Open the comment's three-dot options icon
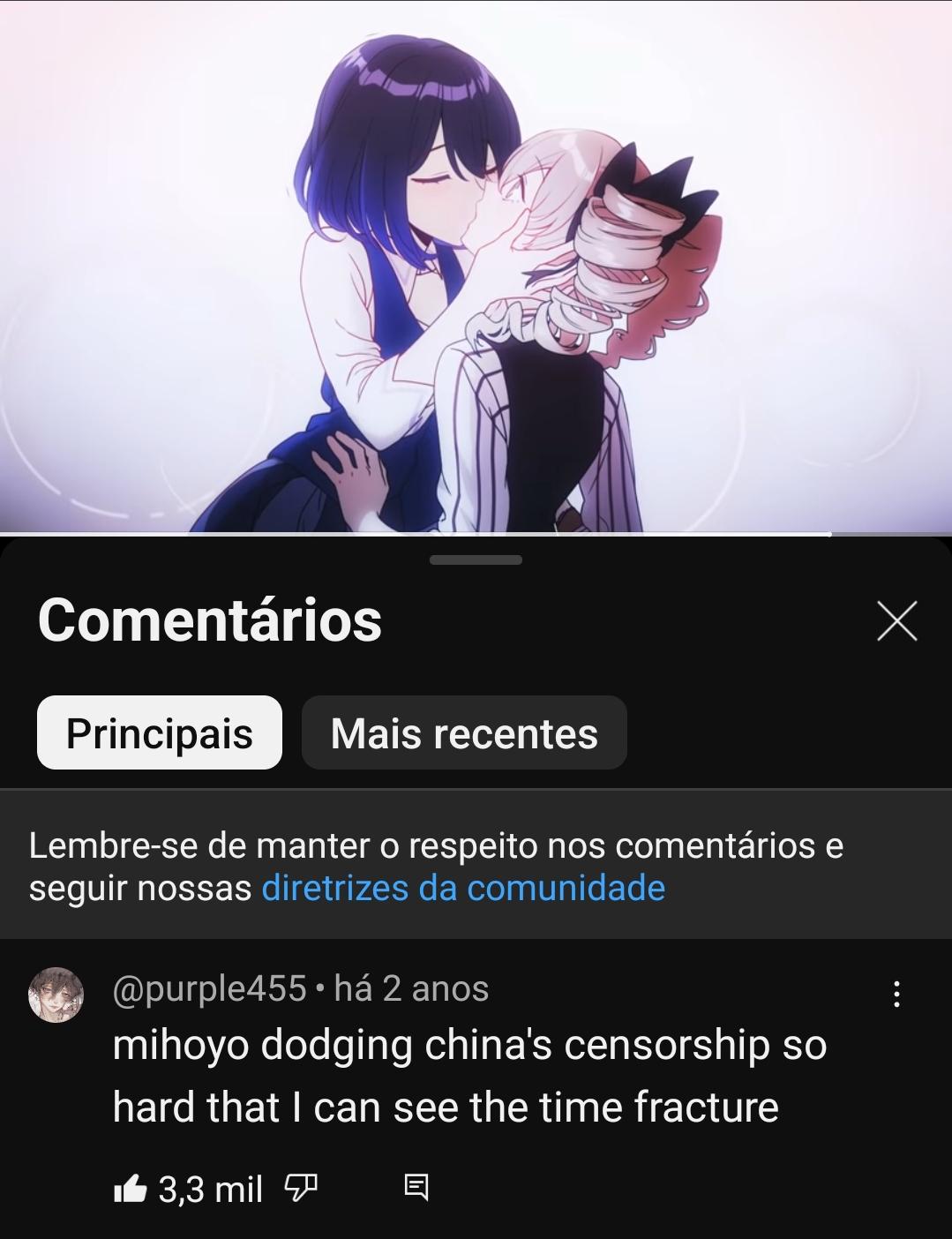This screenshot has width=952, height=1239. [897, 994]
